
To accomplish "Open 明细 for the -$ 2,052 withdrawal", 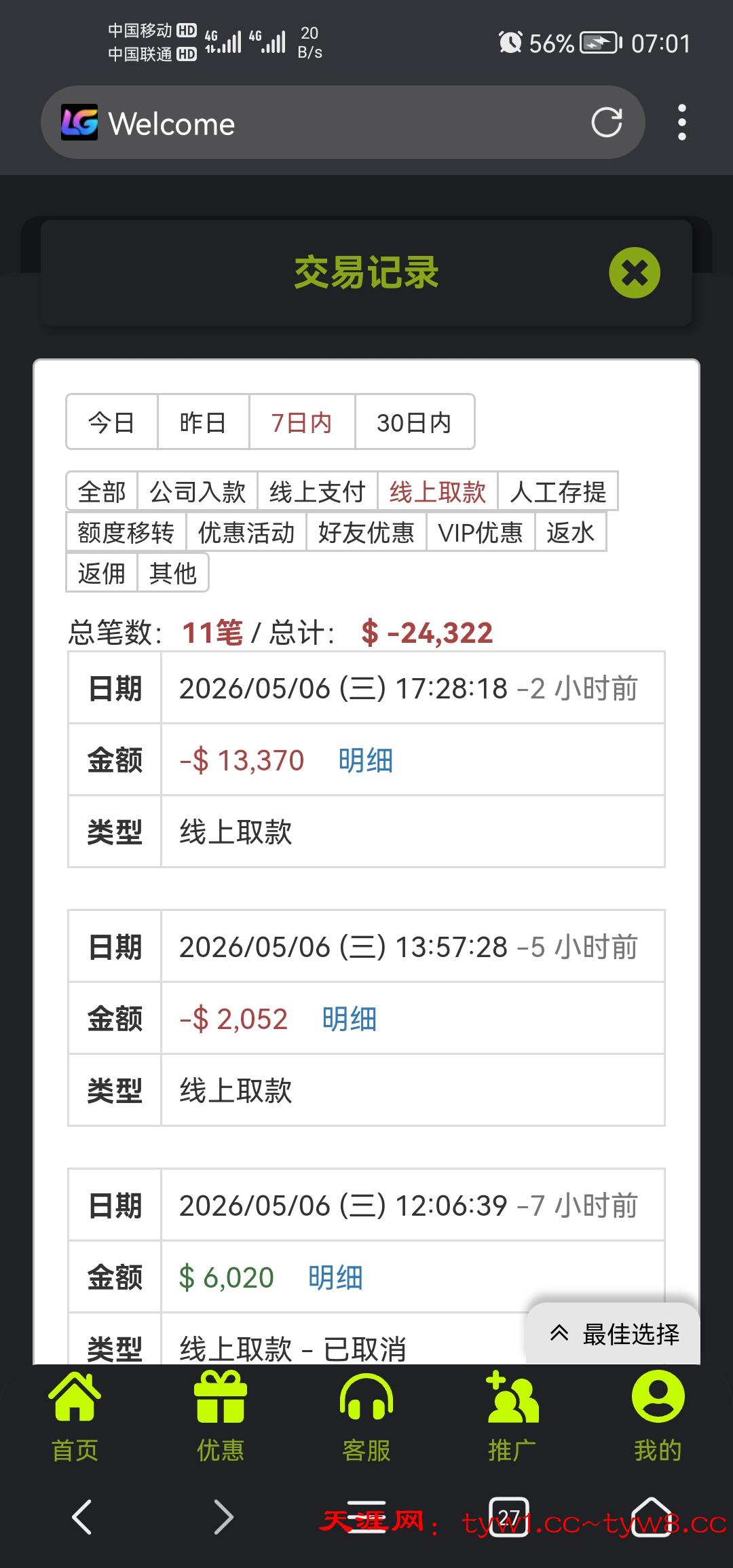I will pos(350,1019).
